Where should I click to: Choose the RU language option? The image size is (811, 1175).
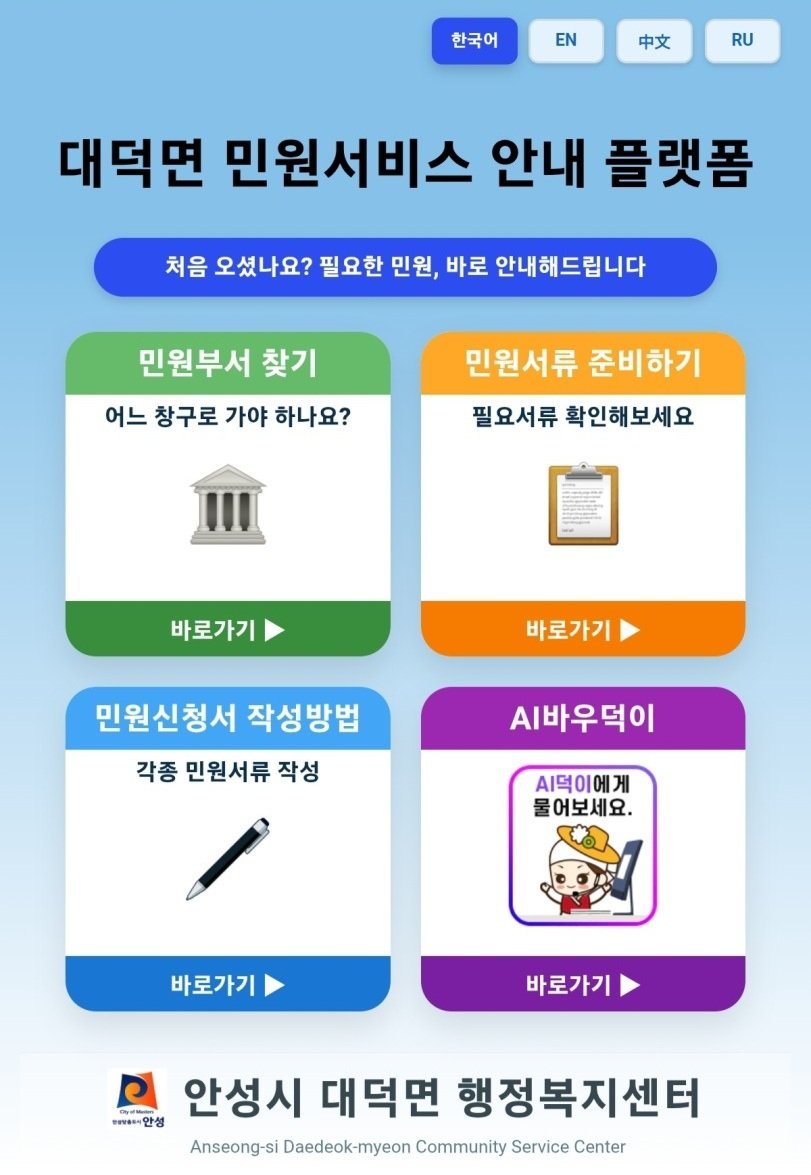(x=742, y=41)
